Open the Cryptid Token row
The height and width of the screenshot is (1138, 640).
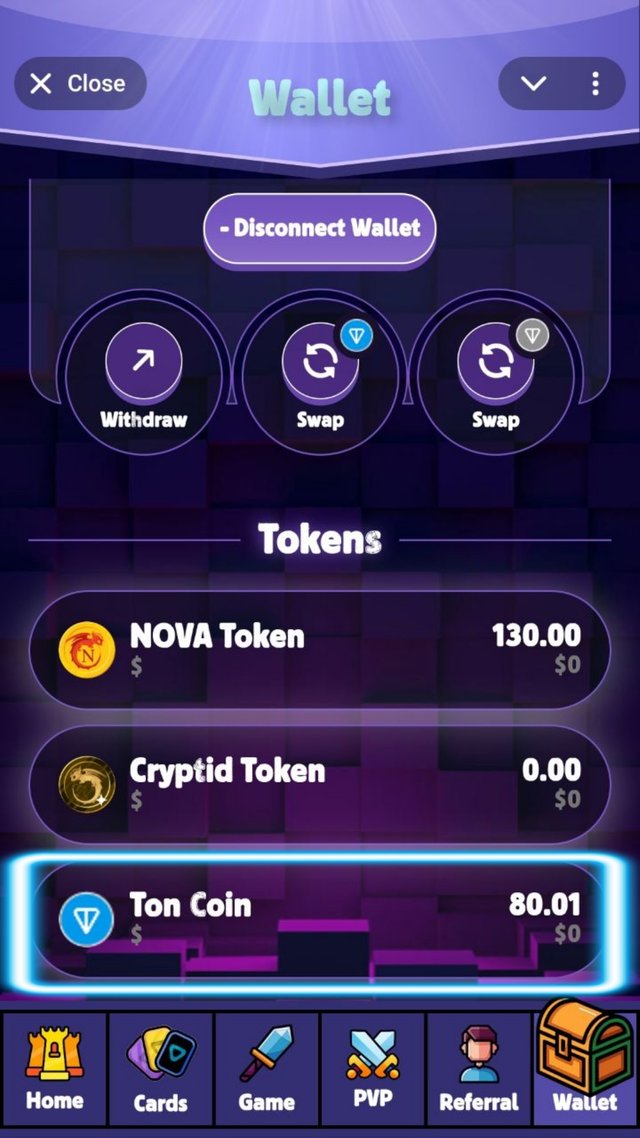[320, 784]
